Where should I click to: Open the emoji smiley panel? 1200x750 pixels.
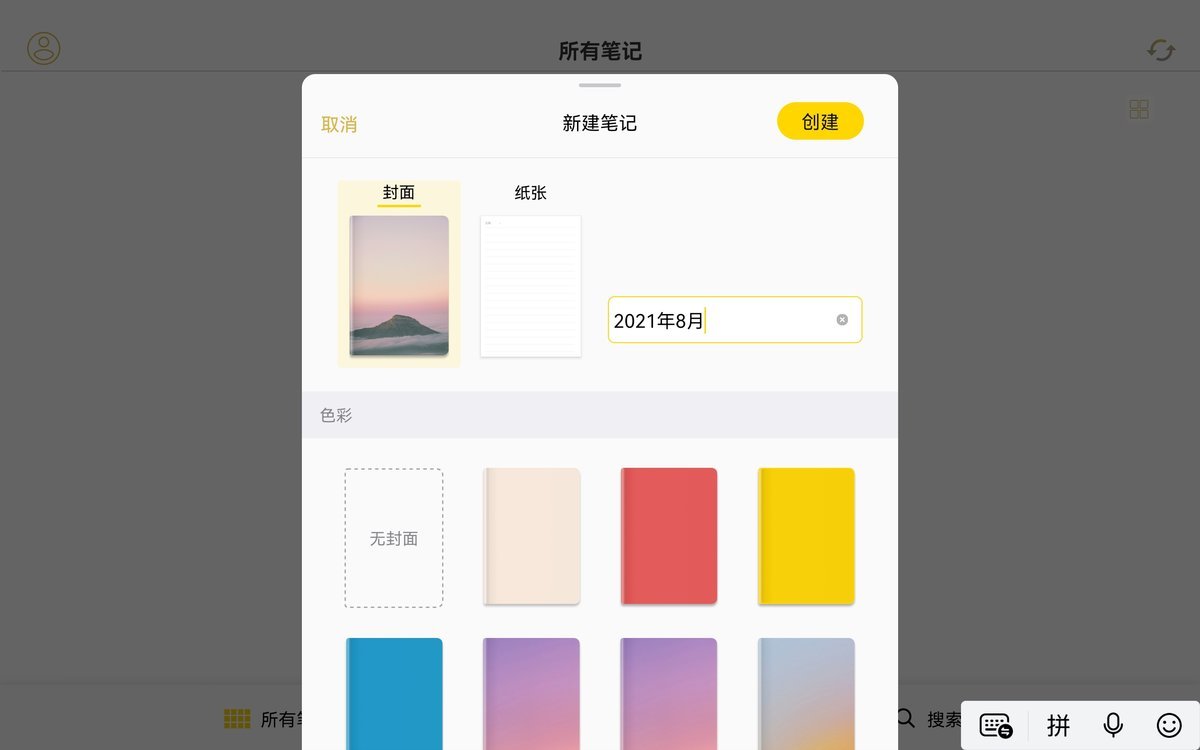pos(1169,725)
